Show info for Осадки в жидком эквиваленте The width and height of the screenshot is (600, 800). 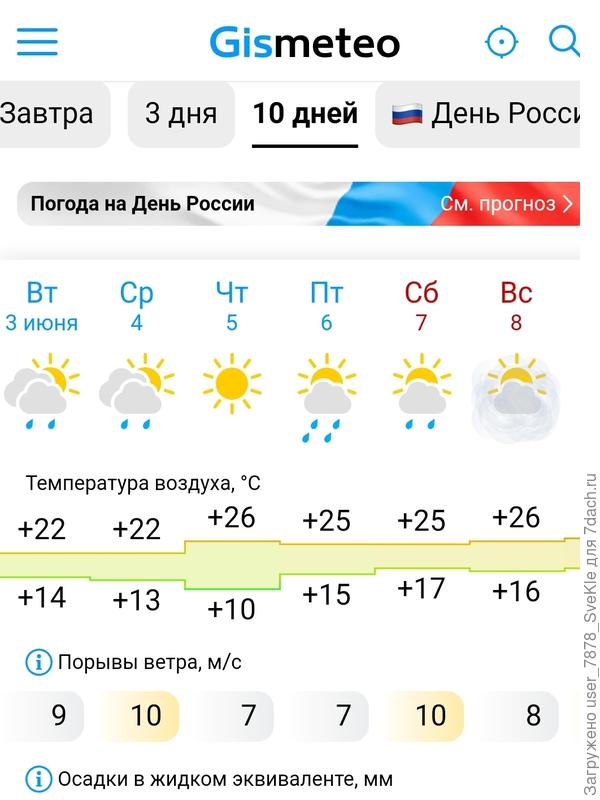(x=38, y=779)
